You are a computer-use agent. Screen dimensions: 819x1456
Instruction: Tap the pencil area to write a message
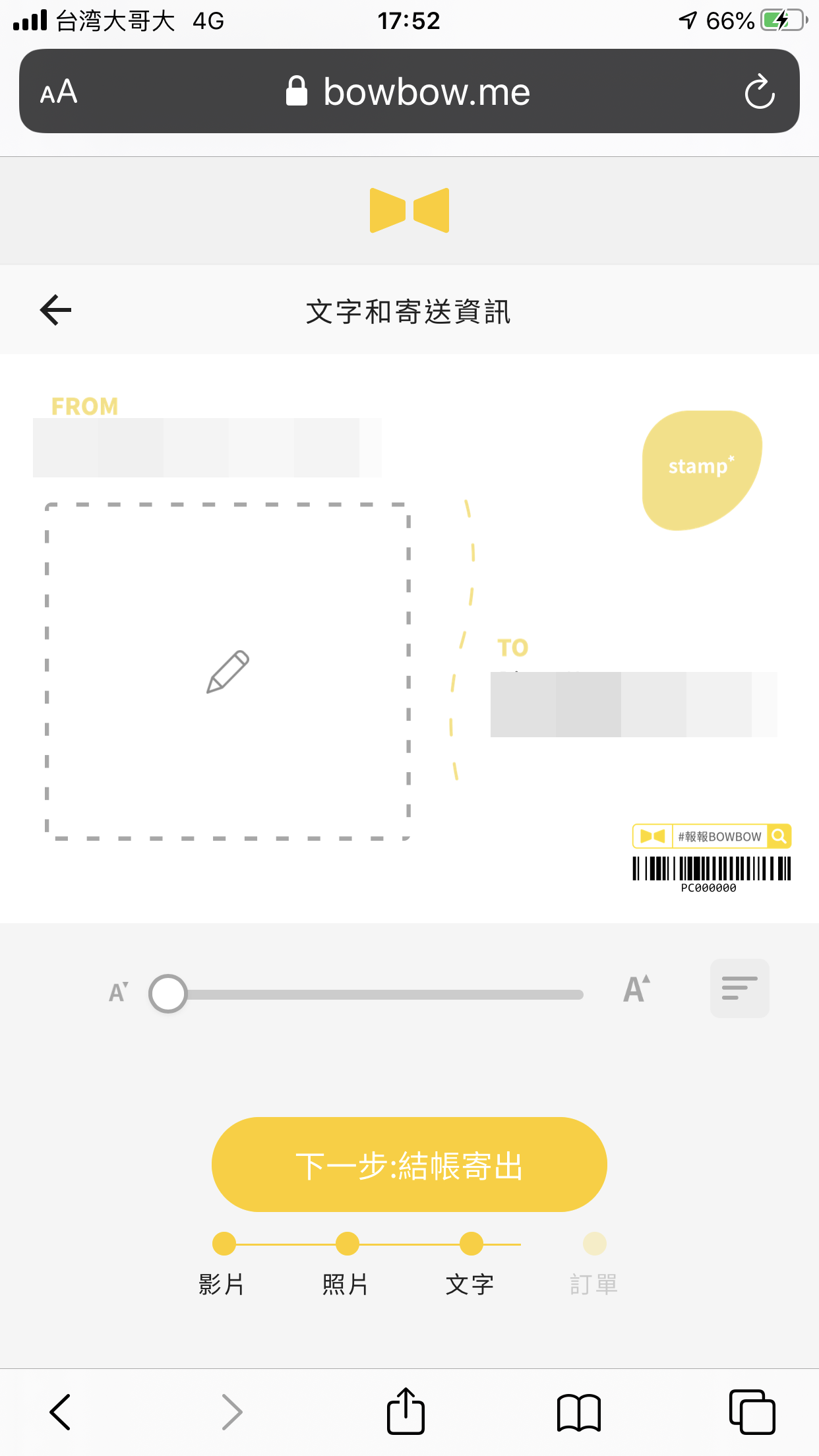click(228, 671)
